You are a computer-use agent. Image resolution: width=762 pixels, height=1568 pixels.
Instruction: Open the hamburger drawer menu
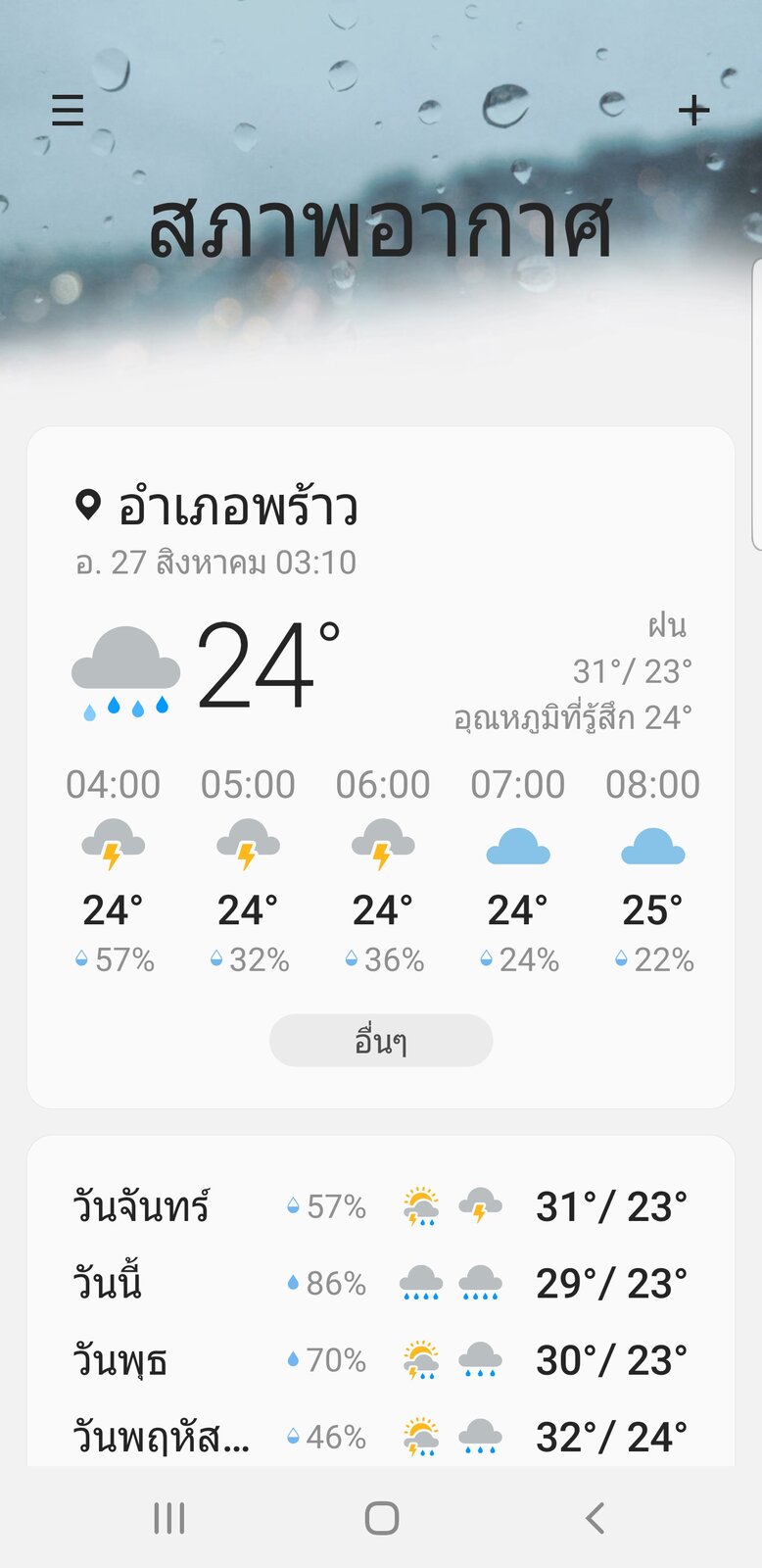click(x=68, y=111)
